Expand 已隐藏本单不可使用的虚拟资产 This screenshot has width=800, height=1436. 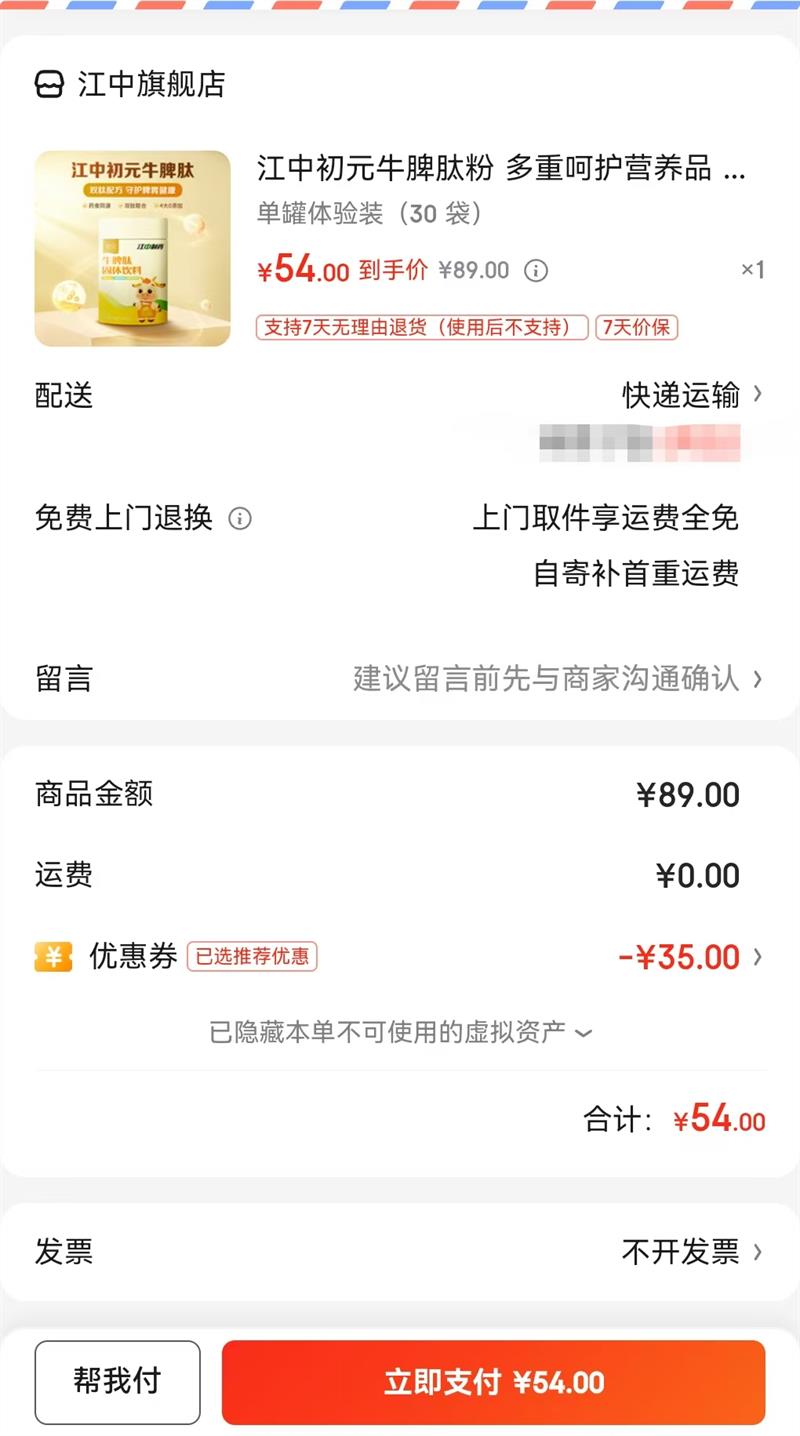[400, 1032]
